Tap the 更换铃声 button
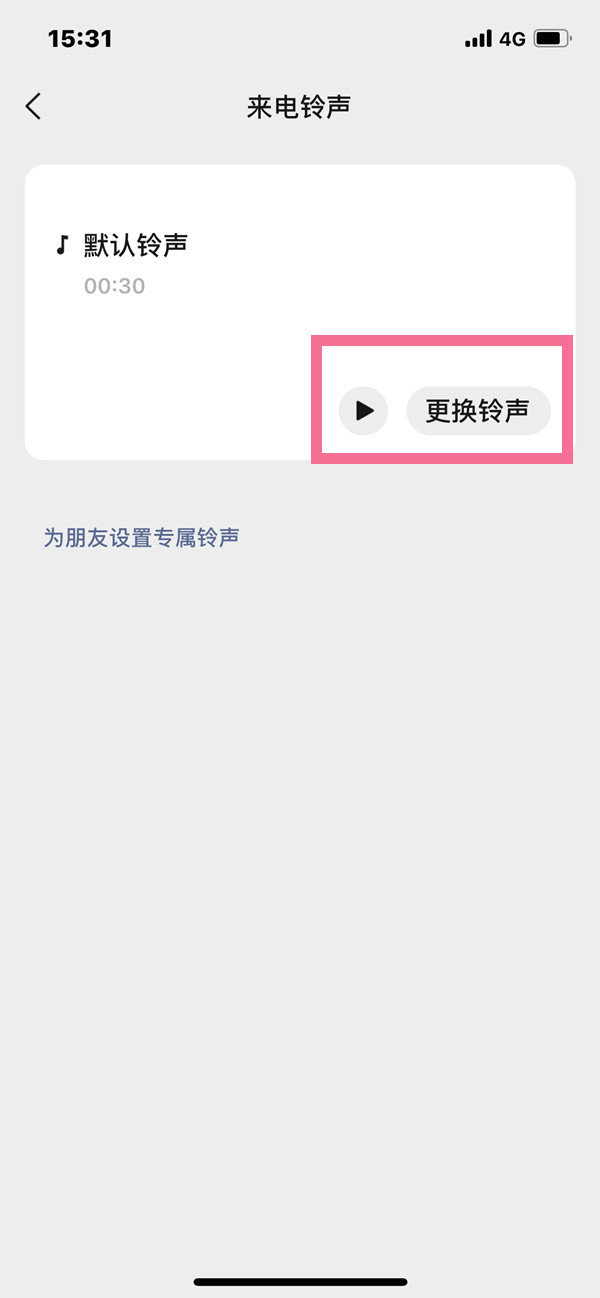This screenshot has height=1298, width=600. click(x=478, y=411)
